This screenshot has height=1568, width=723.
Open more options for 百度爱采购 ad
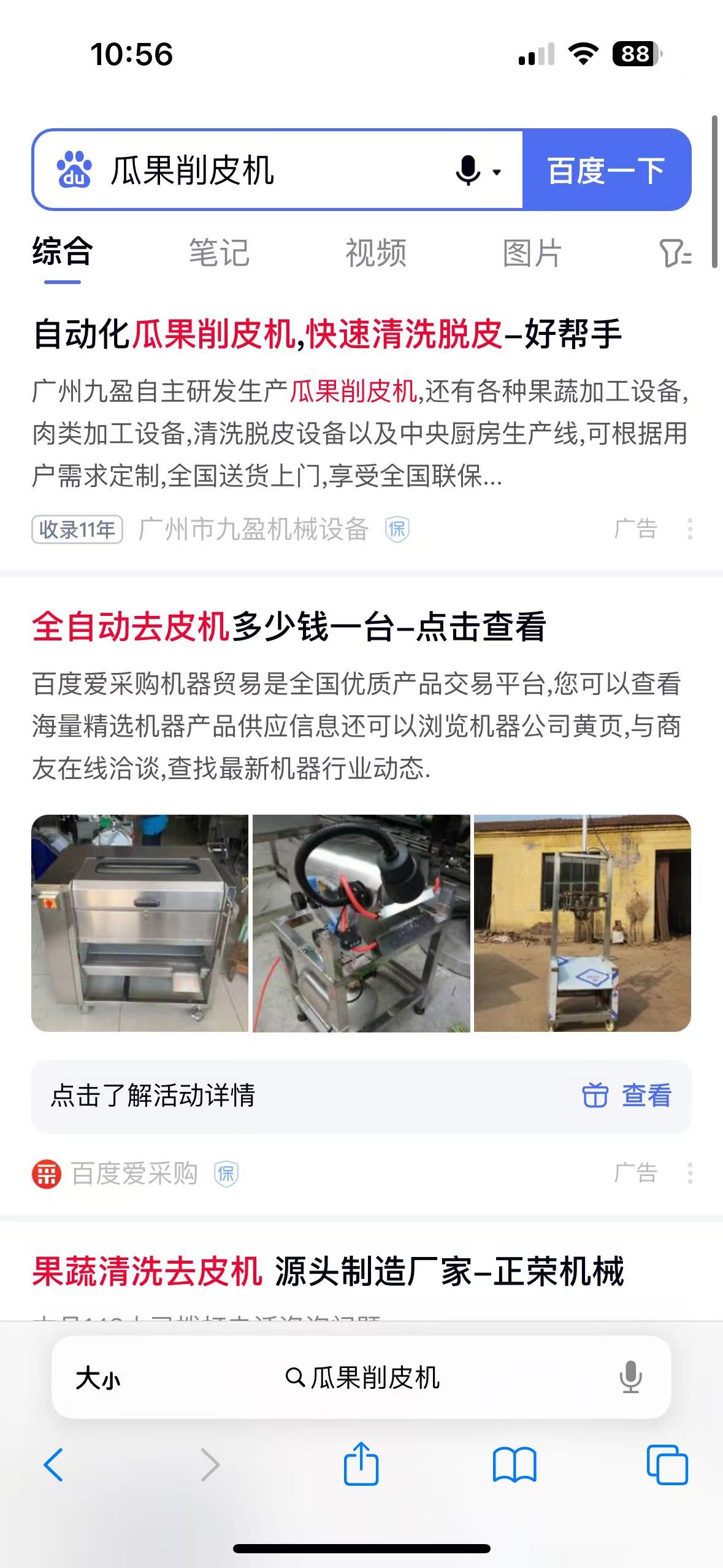coord(690,1173)
